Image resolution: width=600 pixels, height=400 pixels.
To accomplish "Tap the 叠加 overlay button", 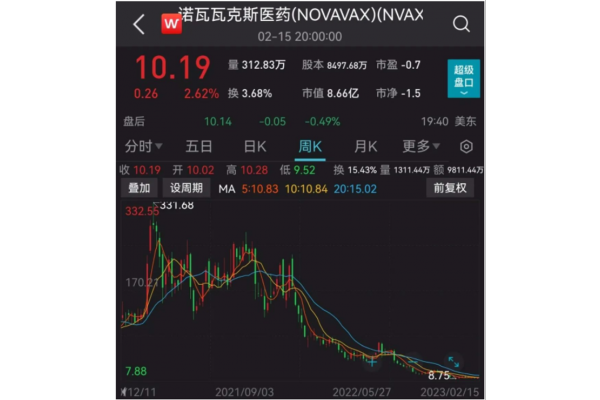I will (139, 188).
